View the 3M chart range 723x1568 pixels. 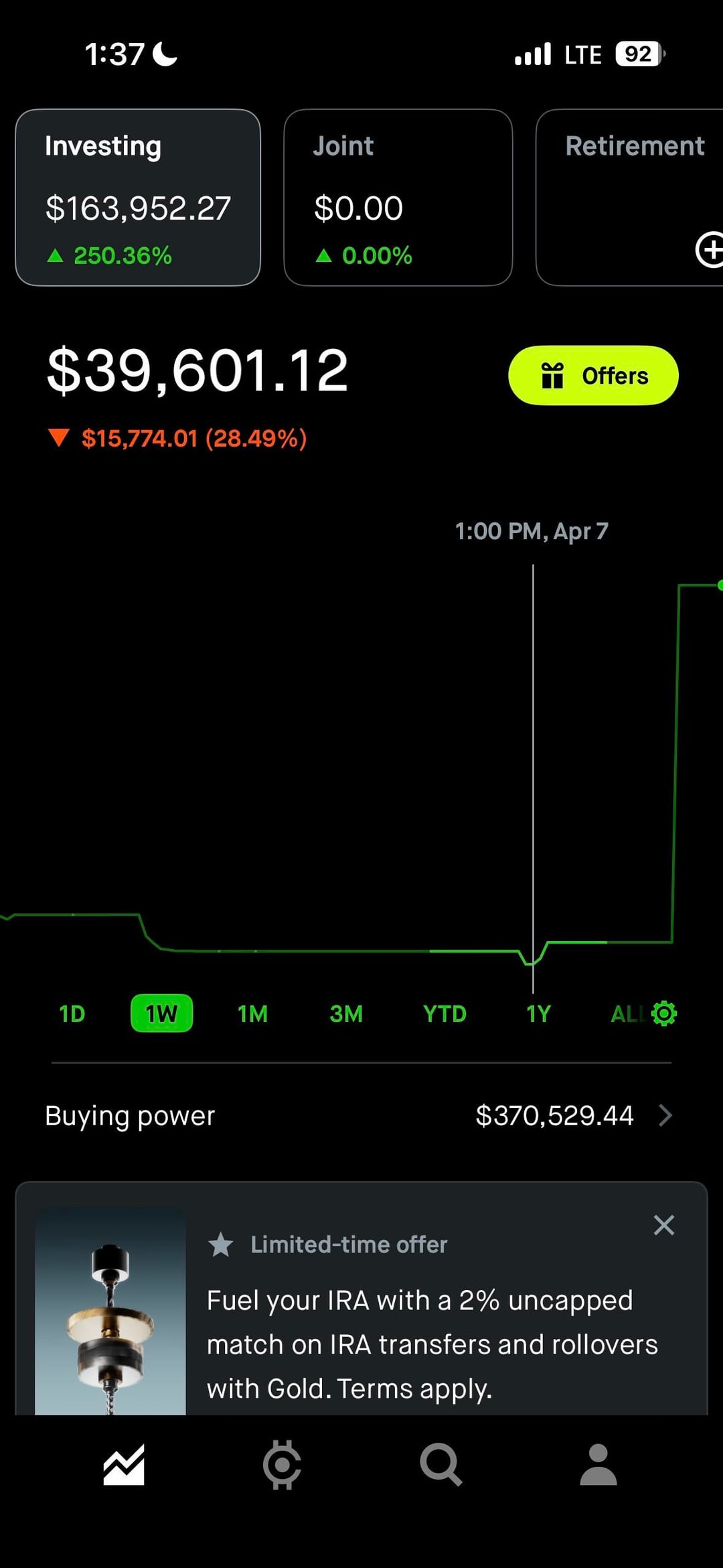[x=346, y=1014]
